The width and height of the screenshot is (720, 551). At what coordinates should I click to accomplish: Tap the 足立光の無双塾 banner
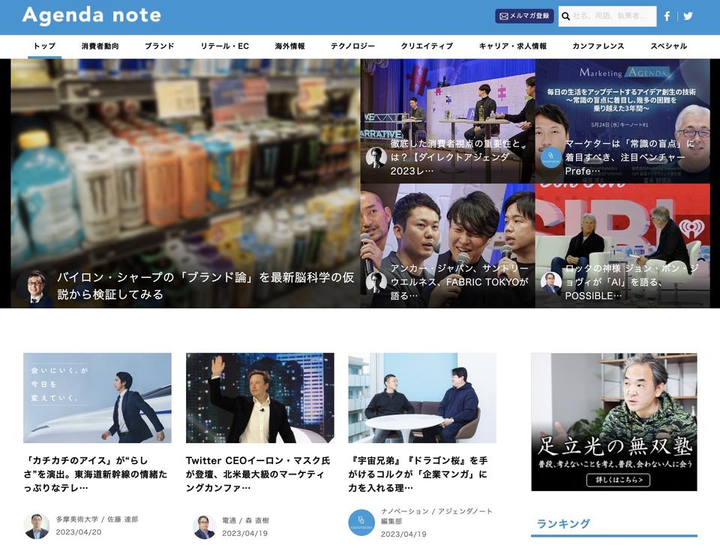(x=613, y=421)
